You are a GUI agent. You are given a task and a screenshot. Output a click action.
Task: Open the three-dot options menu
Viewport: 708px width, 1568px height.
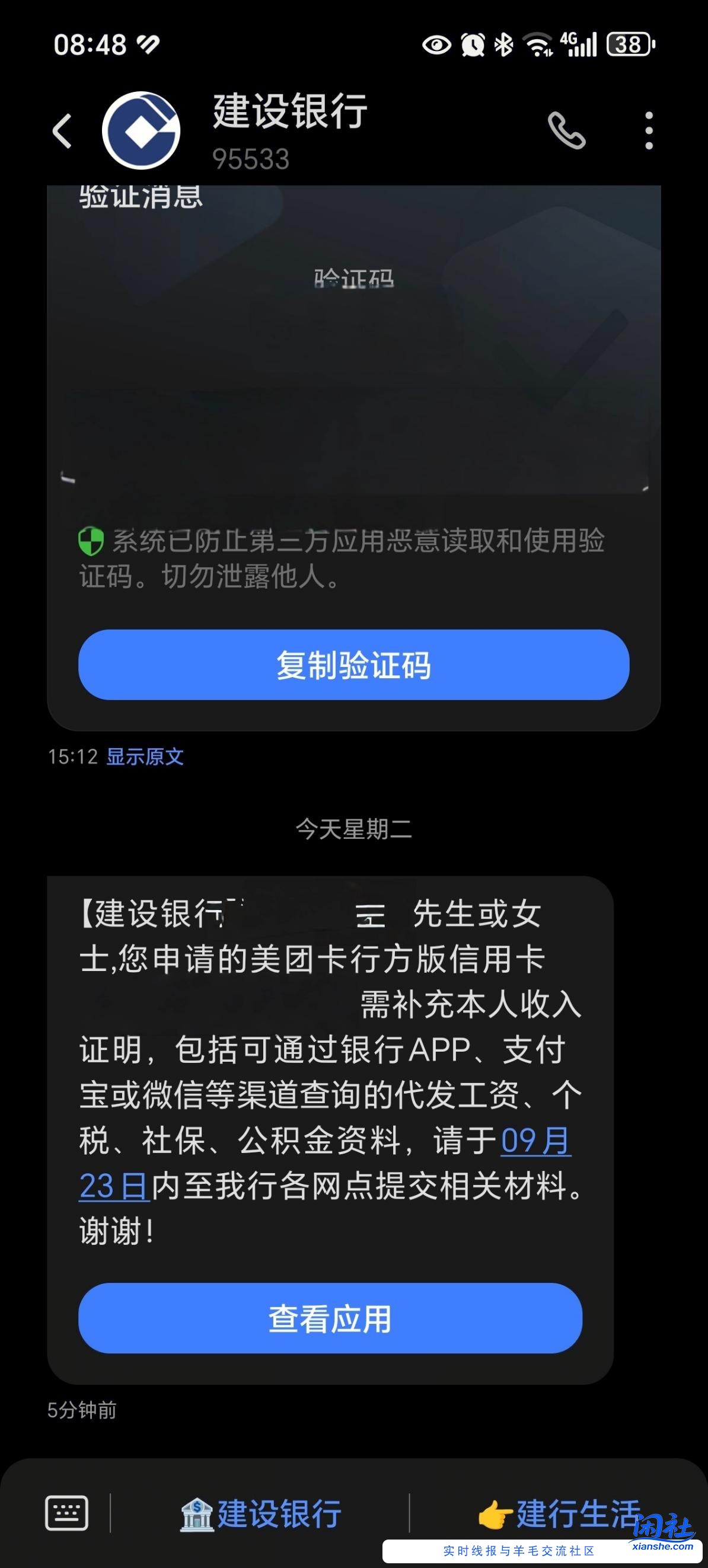coord(648,132)
